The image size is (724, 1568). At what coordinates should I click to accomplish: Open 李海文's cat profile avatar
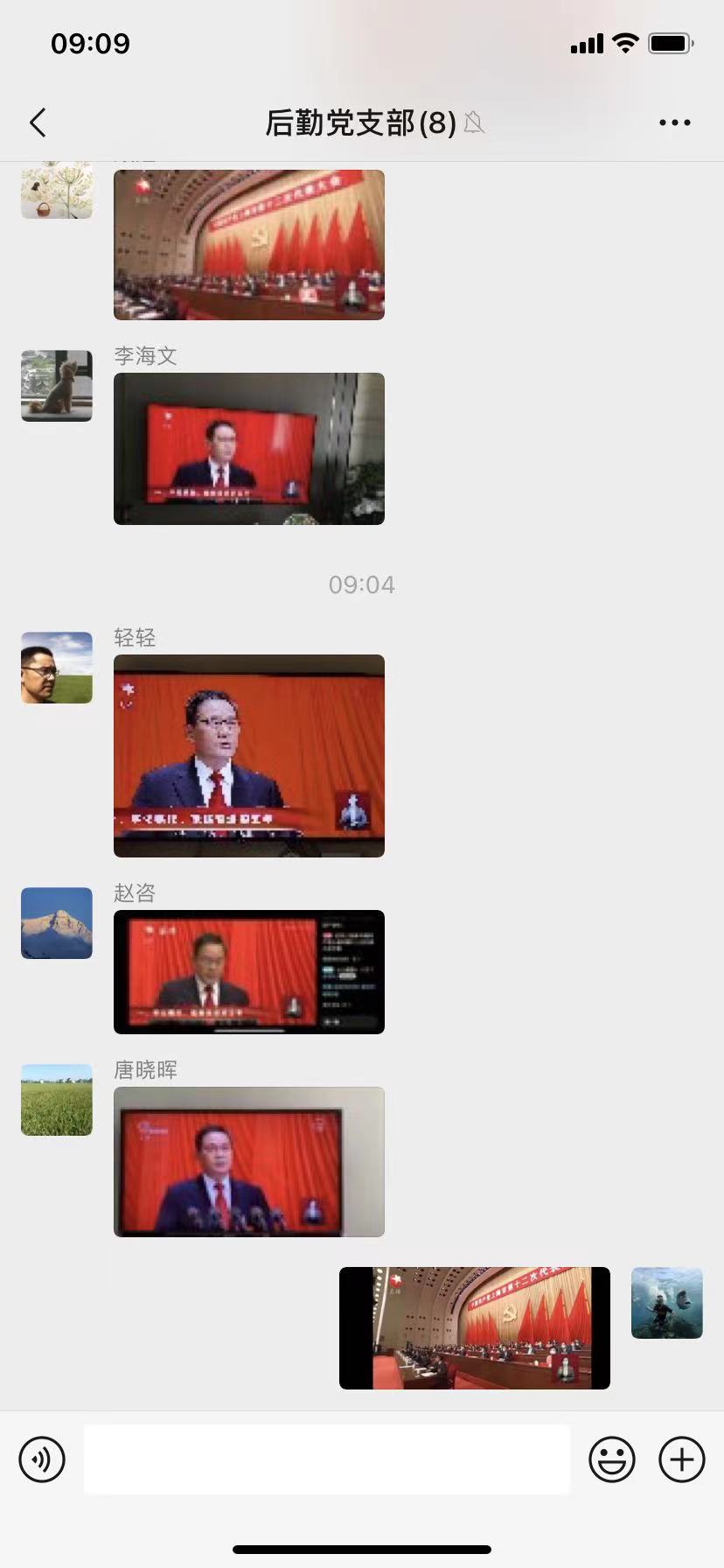click(x=57, y=386)
